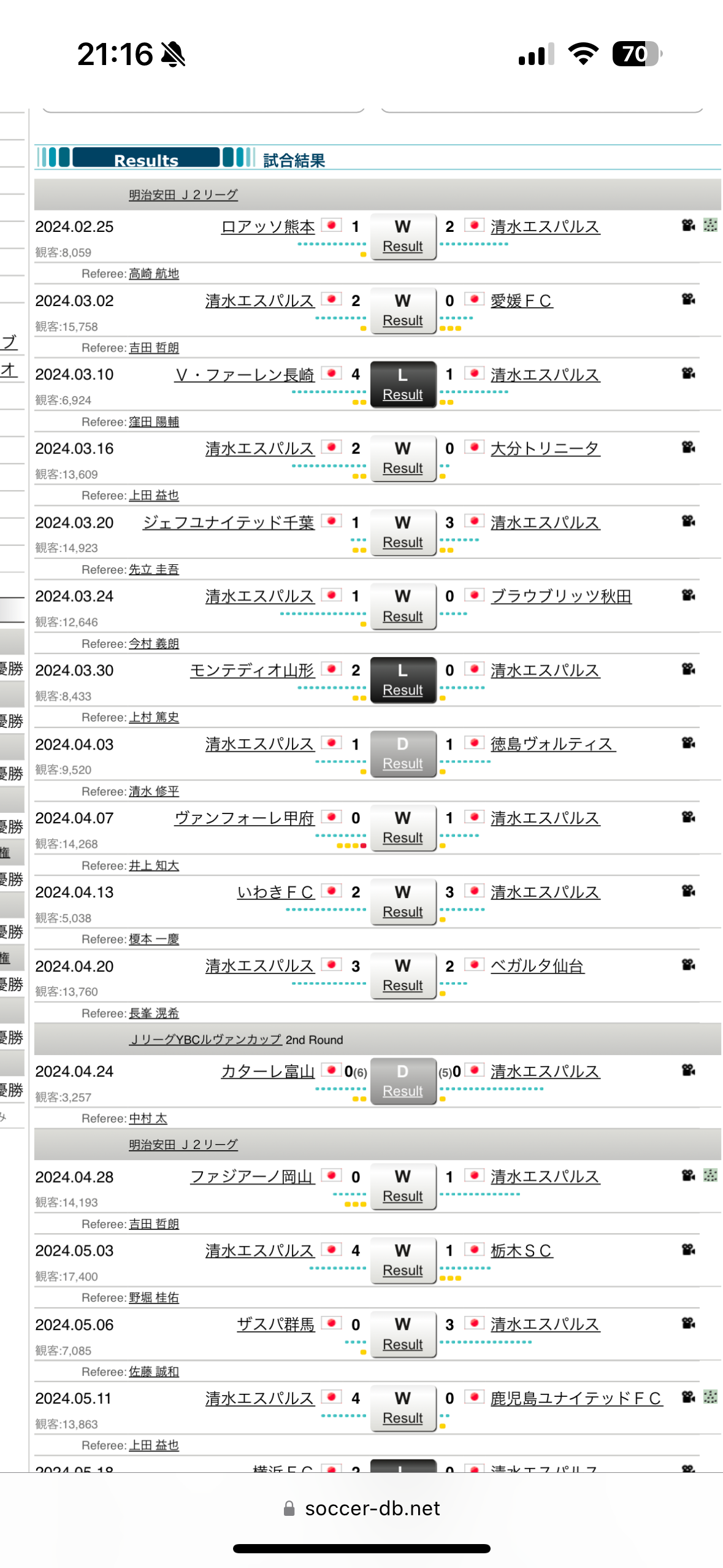This screenshot has height=1568, width=723.
Task: Open the 鹿児島ユナイテッドFC team page
Action: [x=576, y=1399]
